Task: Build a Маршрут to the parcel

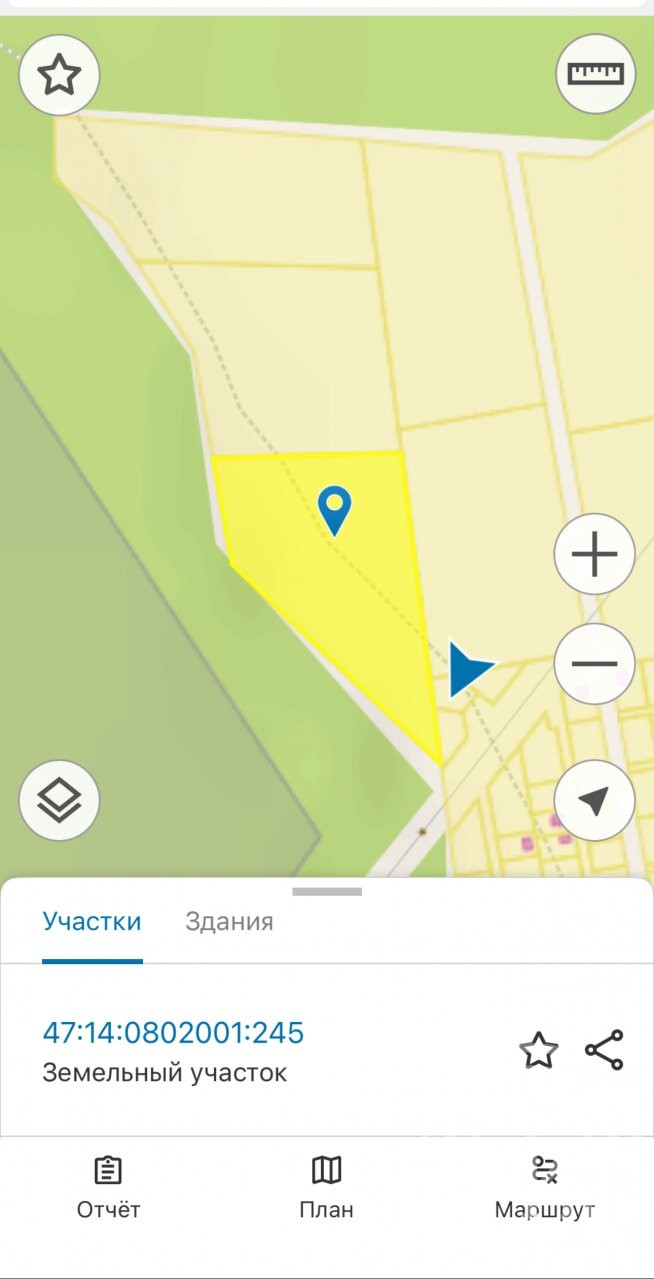Action: pyautogui.click(x=545, y=1187)
